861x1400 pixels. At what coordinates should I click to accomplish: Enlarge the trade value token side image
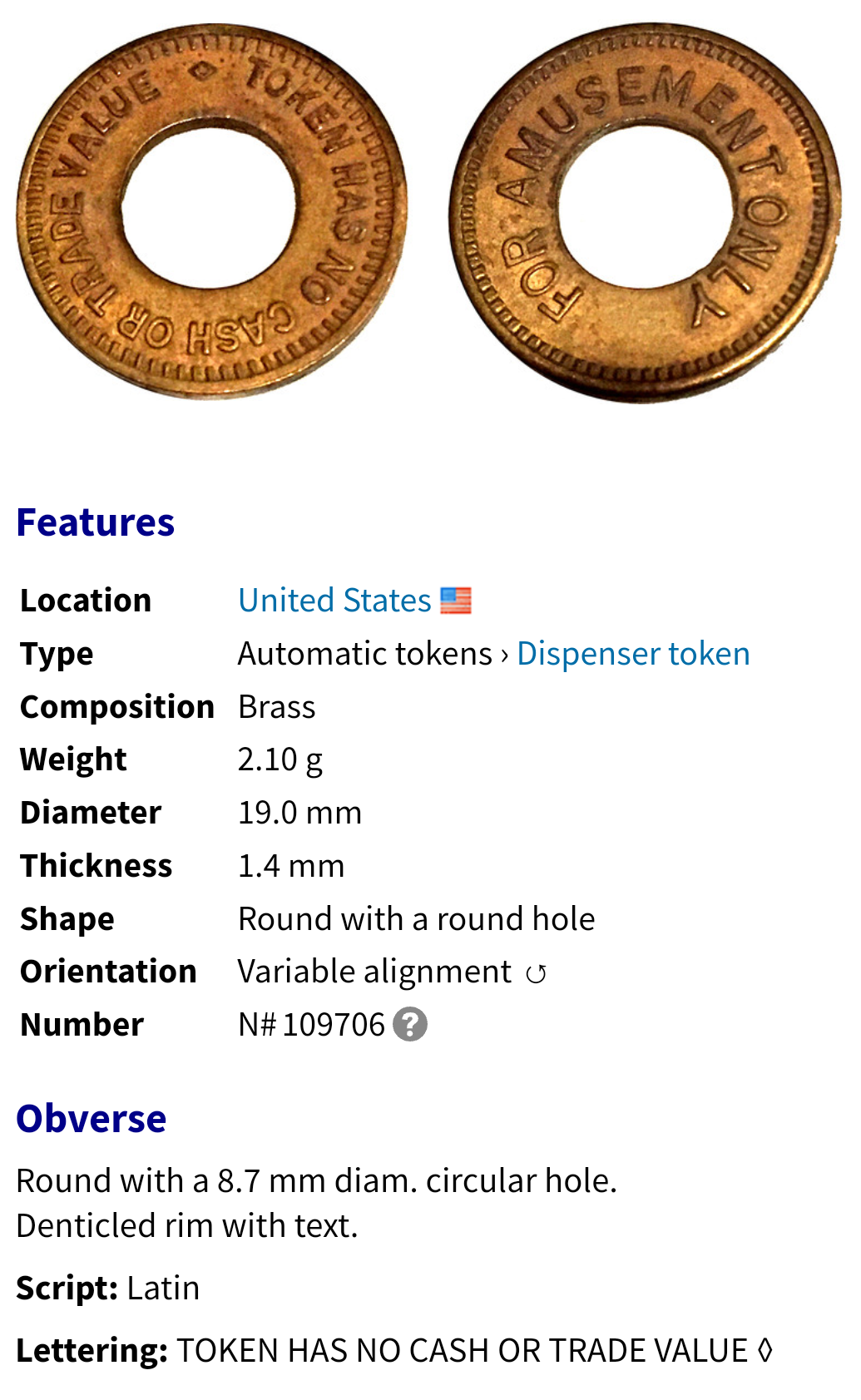[x=211, y=211]
